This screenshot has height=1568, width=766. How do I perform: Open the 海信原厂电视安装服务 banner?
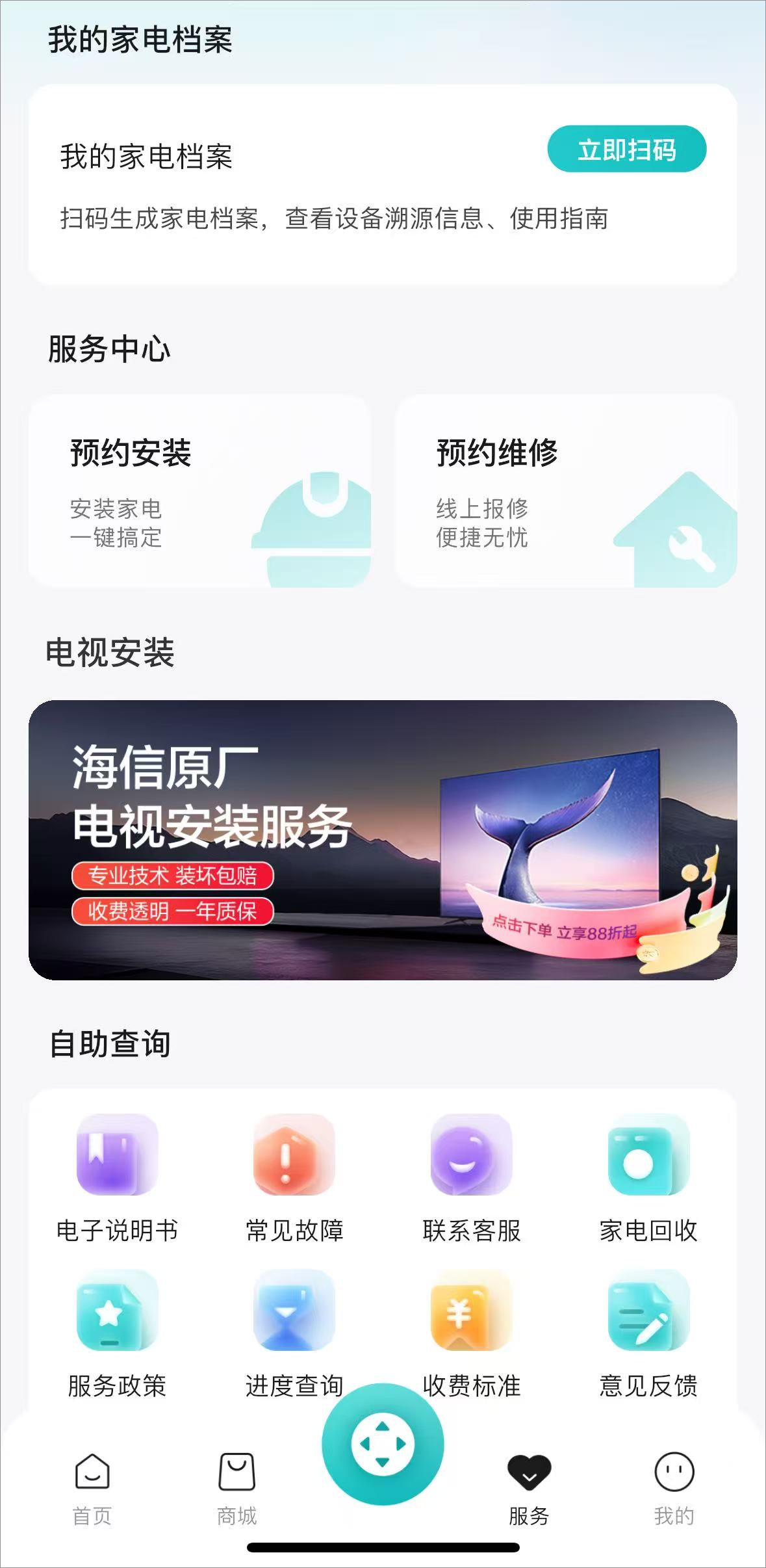point(383,840)
